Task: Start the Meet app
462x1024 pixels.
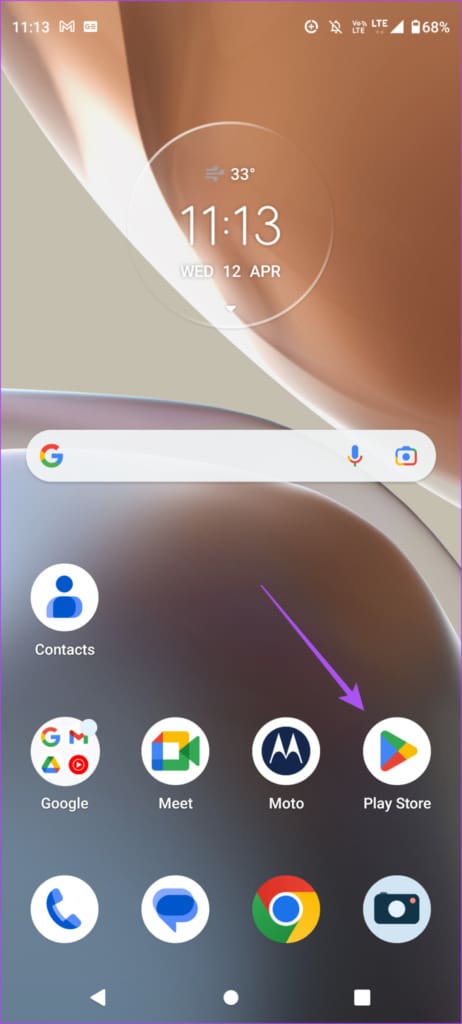Action: click(175, 751)
